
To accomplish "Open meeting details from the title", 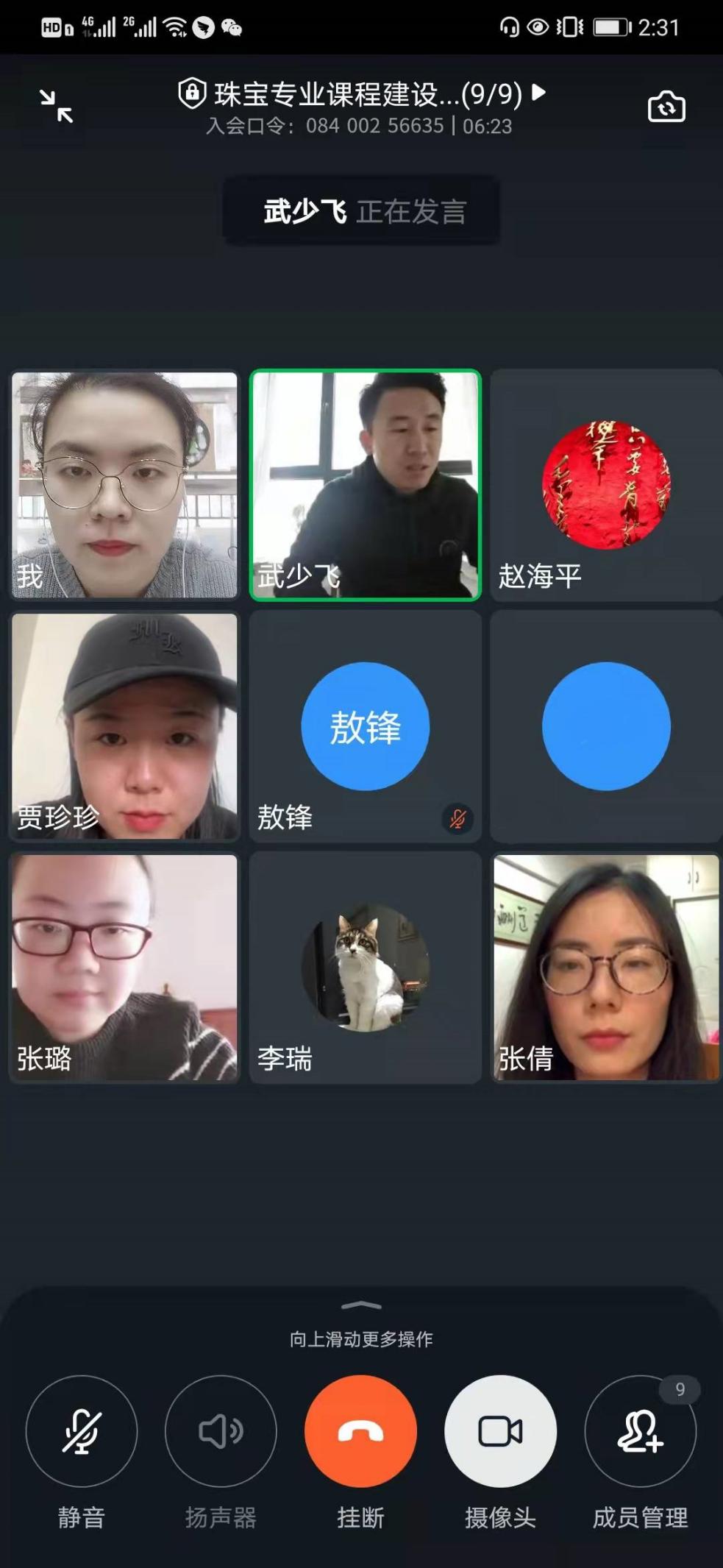I will [362, 94].
